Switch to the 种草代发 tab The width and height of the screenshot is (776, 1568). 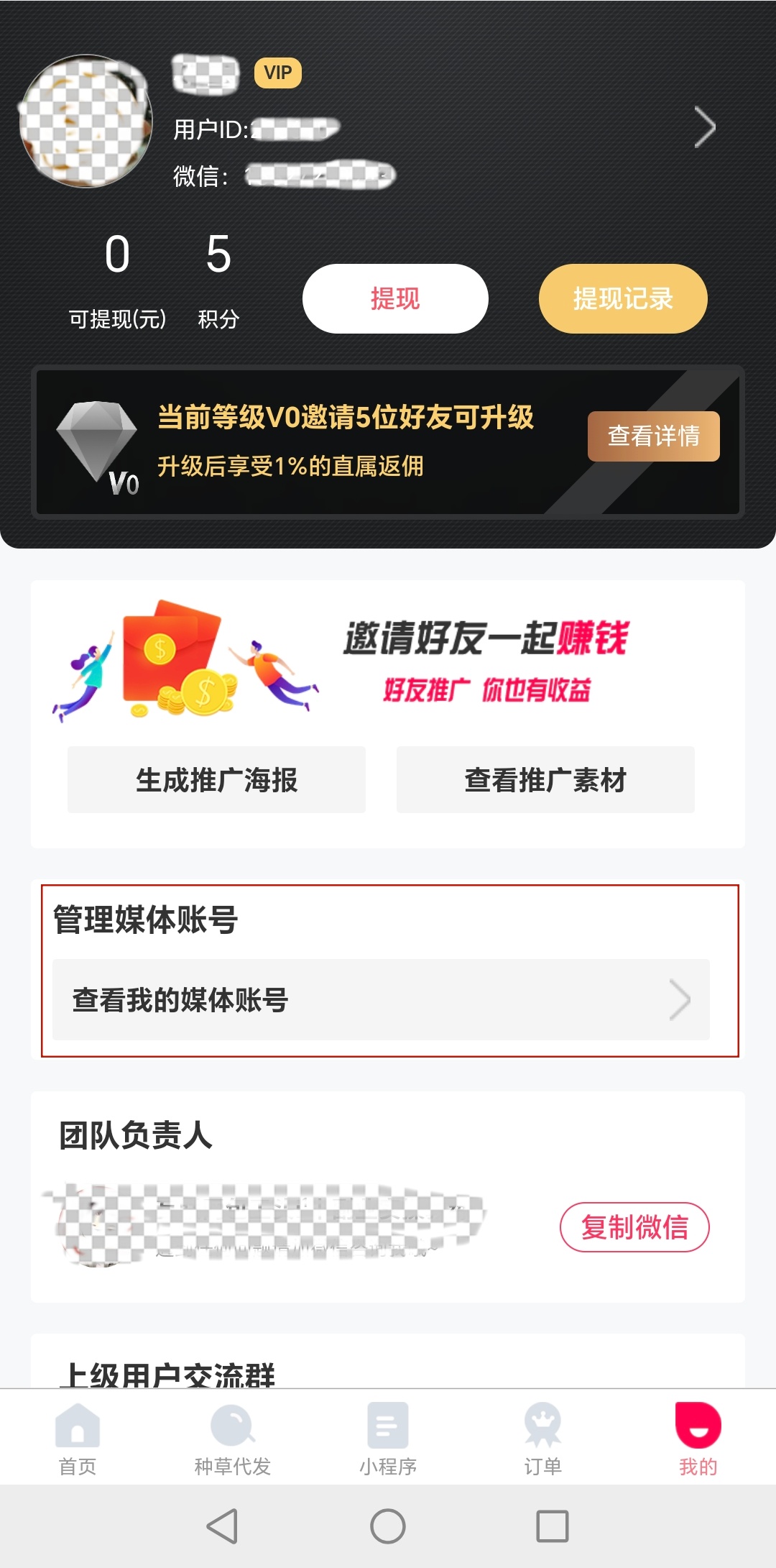tap(232, 1438)
